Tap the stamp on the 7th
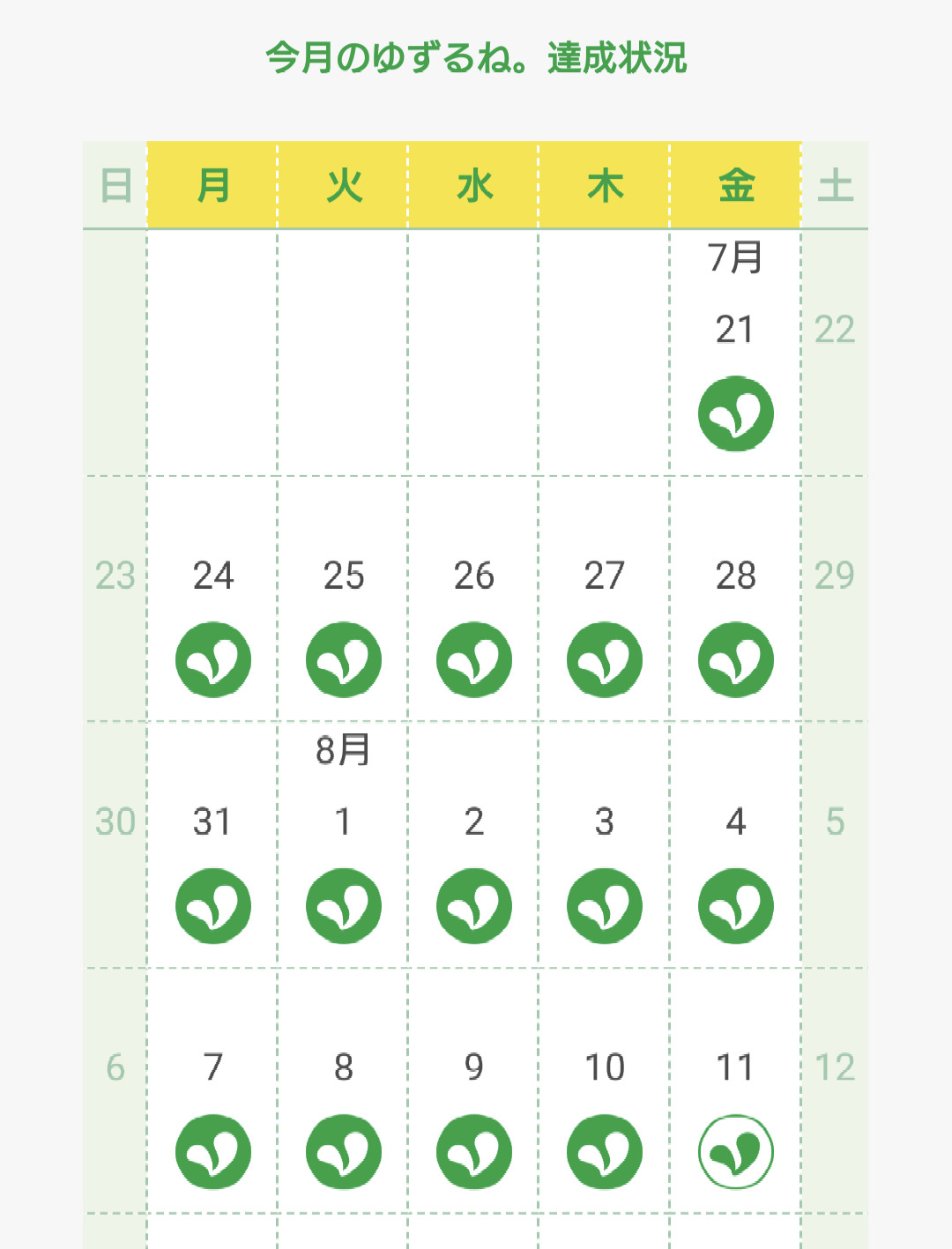Image resolution: width=952 pixels, height=1249 pixels. tap(213, 1152)
